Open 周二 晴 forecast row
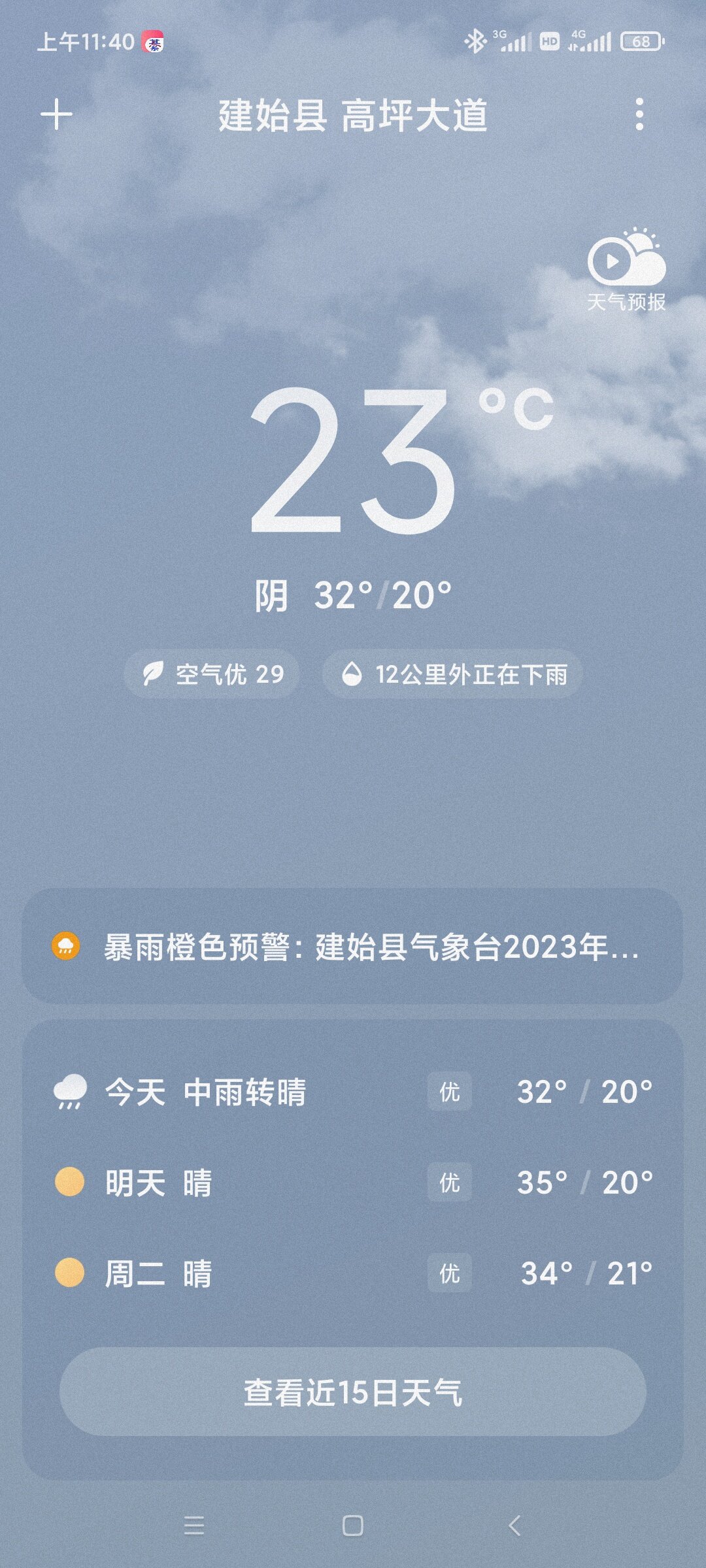706x1568 pixels. 353,1273
